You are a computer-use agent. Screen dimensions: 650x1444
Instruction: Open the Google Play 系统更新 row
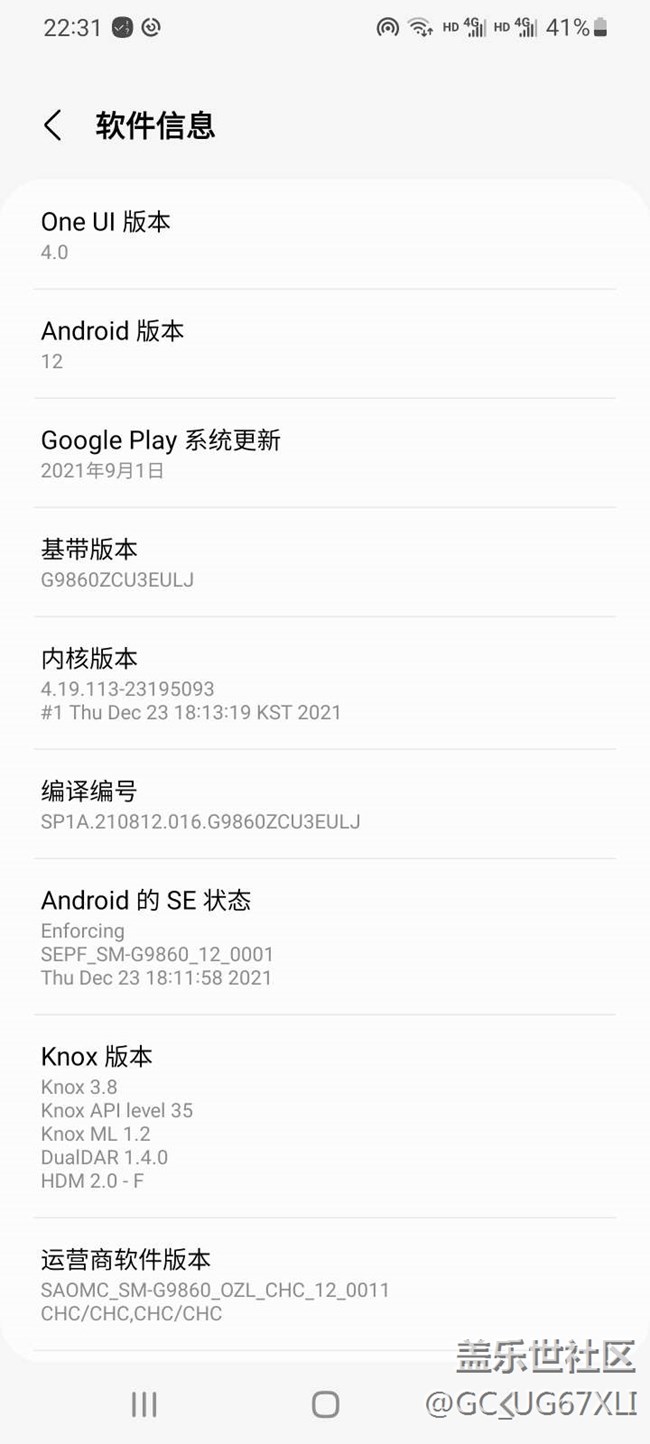click(324, 453)
